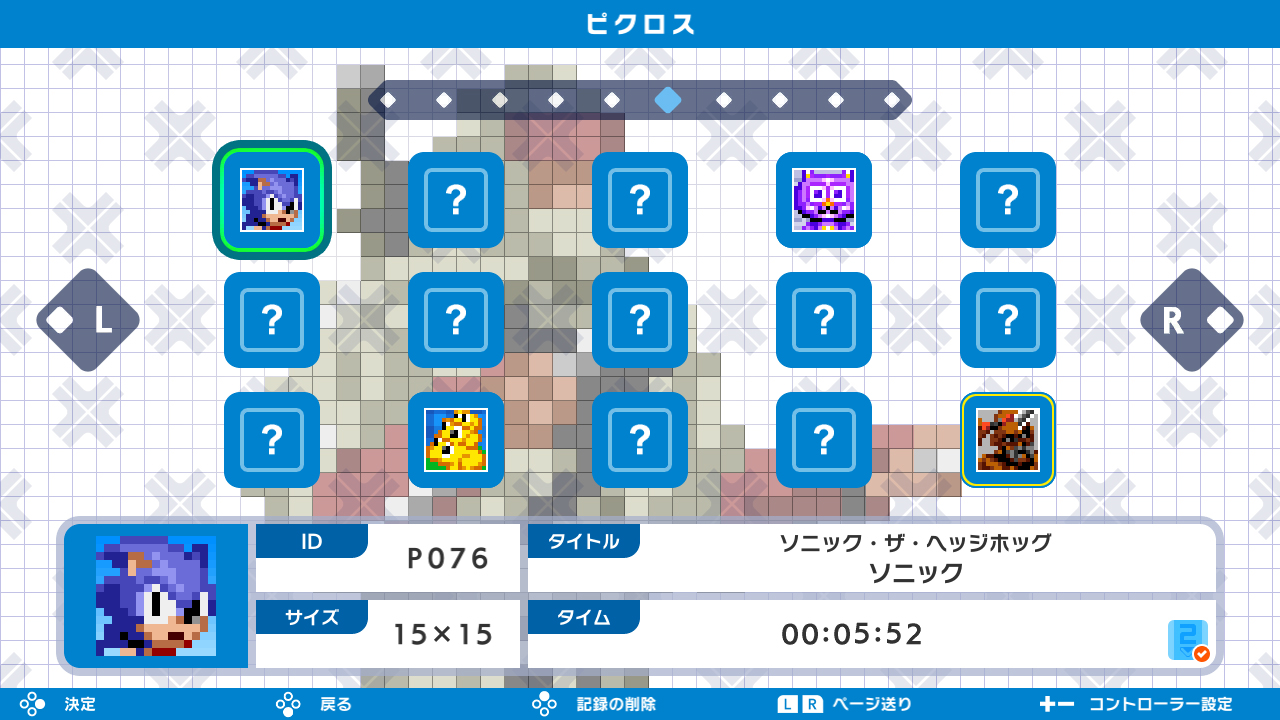Viewport: 1280px width, 720px height.
Task: Tap ページ送り page turn hint
Action: [x=845, y=704]
